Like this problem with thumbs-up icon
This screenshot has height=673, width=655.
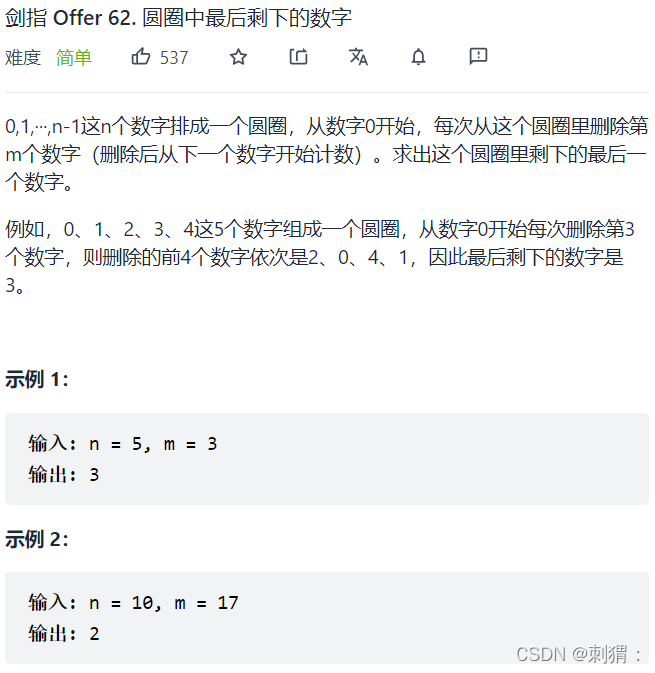click(141, 57)
